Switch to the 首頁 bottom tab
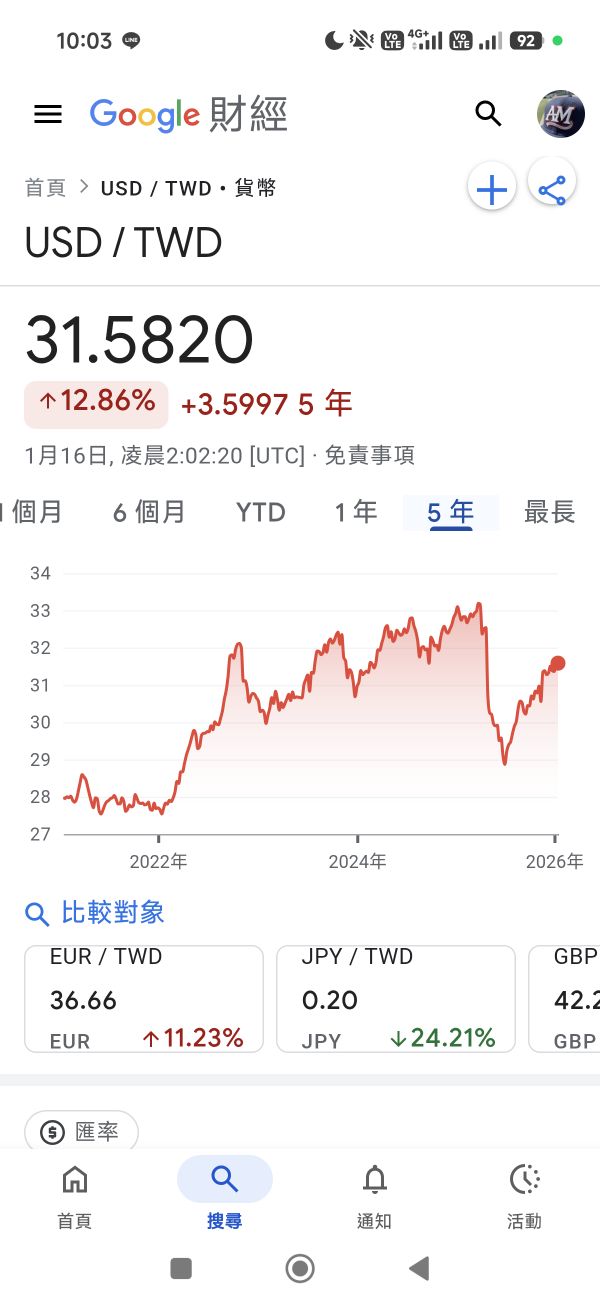The width and height of the screenshot is (600, 1304). coord(75,1196)
